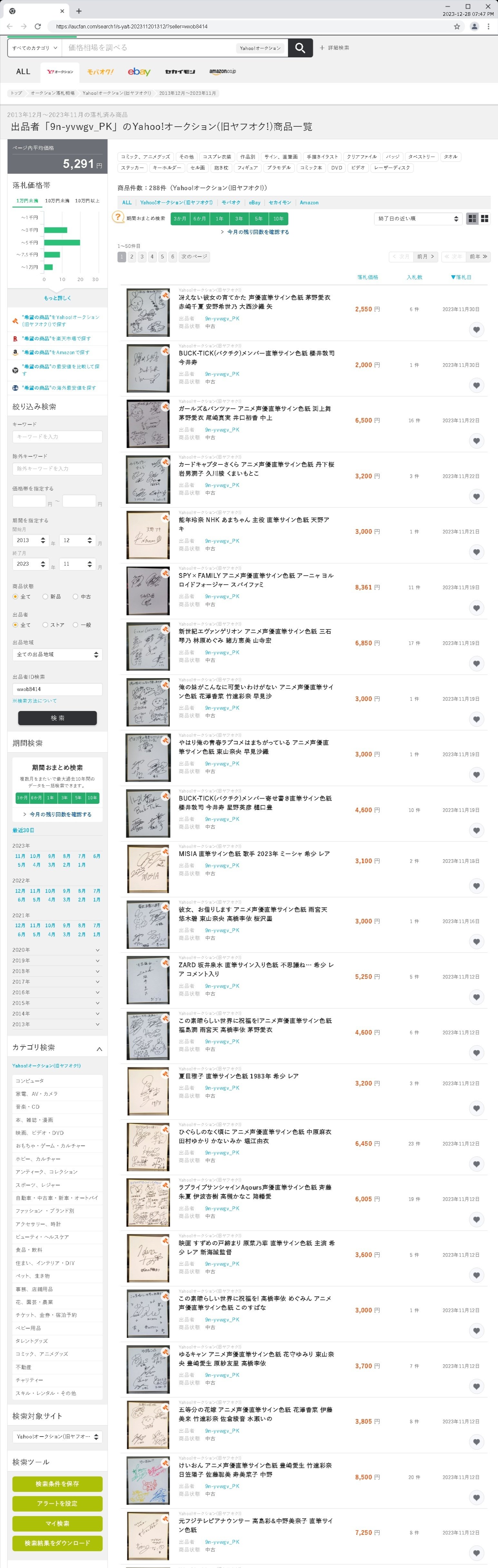
Task: Tap 検索結果をダウンロード button
Action: click(57, 1543)
